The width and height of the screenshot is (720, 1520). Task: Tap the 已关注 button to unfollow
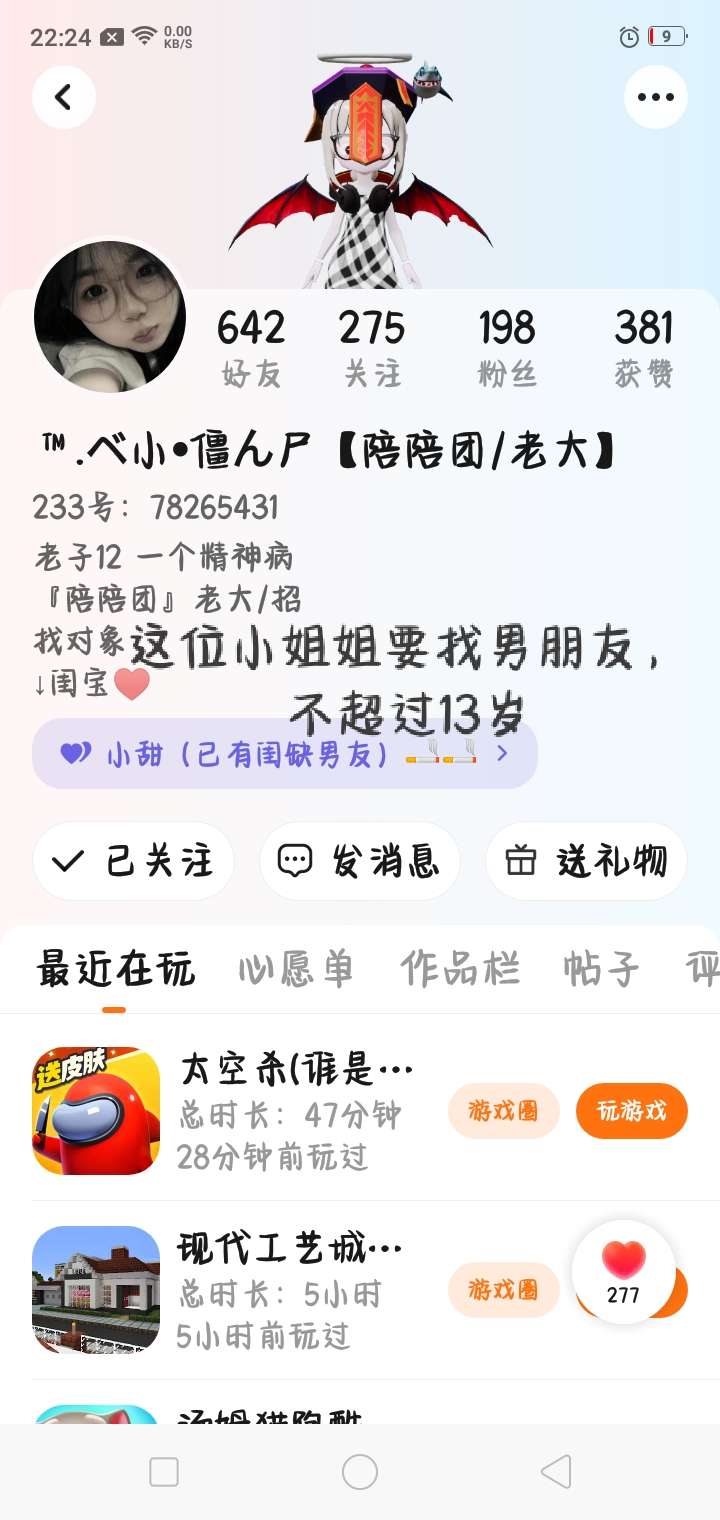(133, 861)
